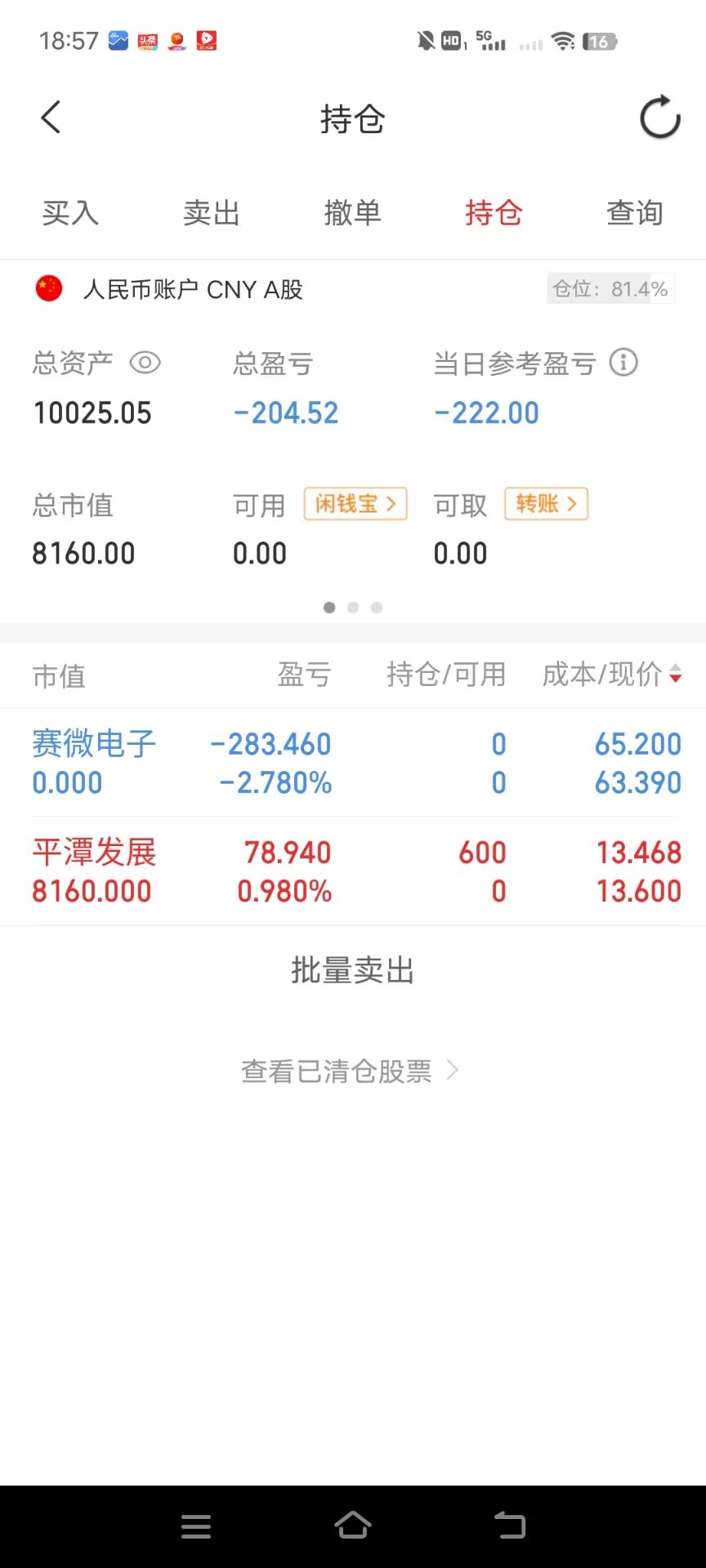Tap the home navigation icon
The image size is (706, 1568).
353,1526
